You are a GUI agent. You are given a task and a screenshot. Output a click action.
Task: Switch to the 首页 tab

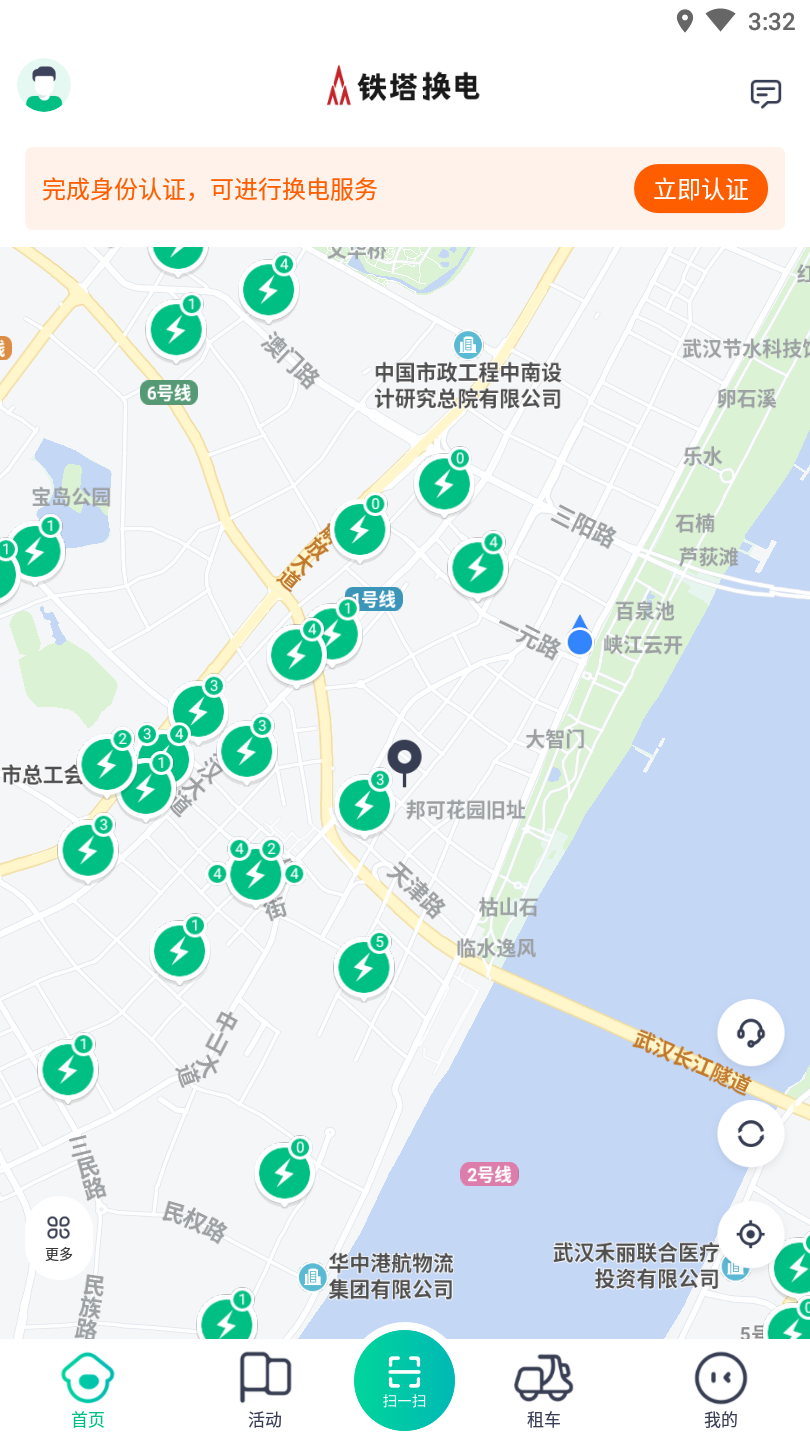[x=88, y=1390]
